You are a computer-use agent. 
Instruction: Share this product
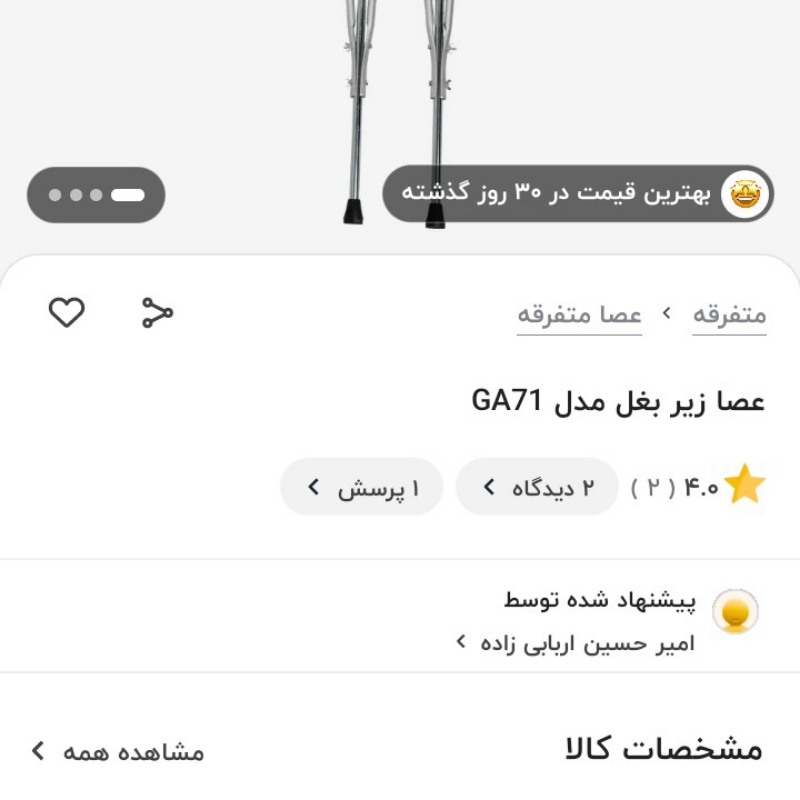pos(157,313)
